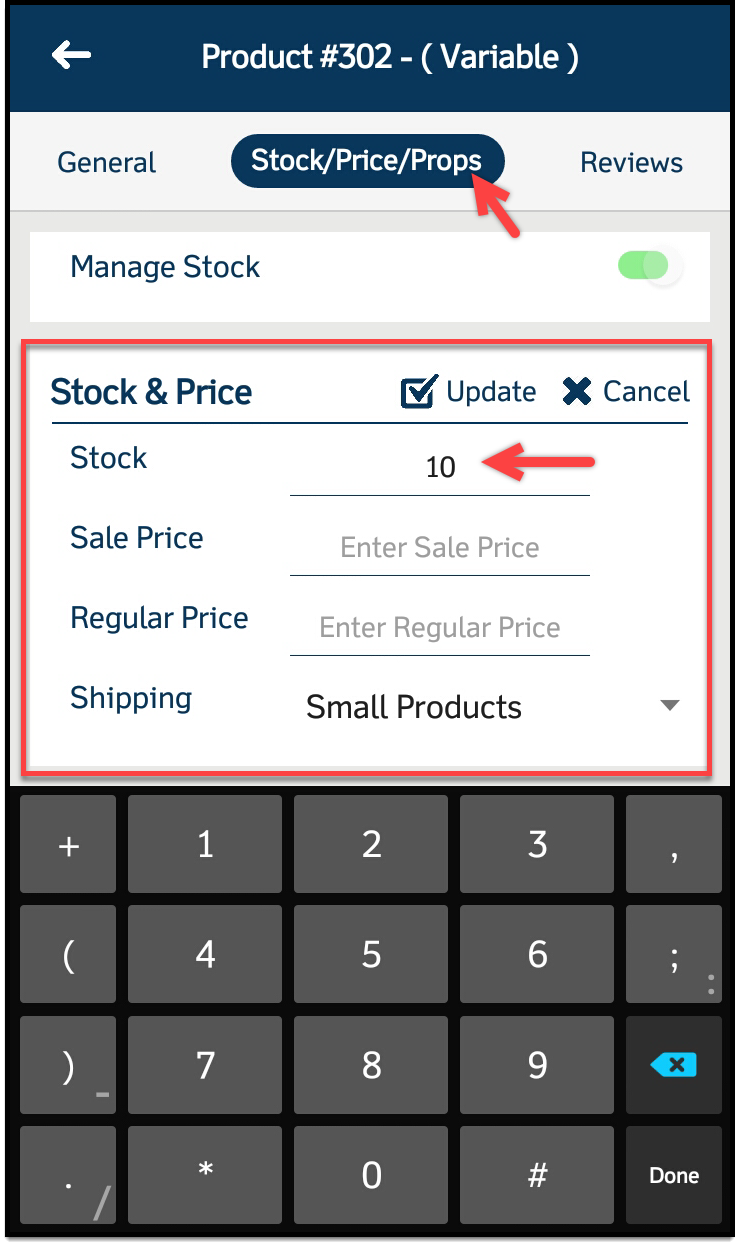Tap the Enter Sale Price field
The width and height of the screenshot is (740, 1247).
point(439,547)
